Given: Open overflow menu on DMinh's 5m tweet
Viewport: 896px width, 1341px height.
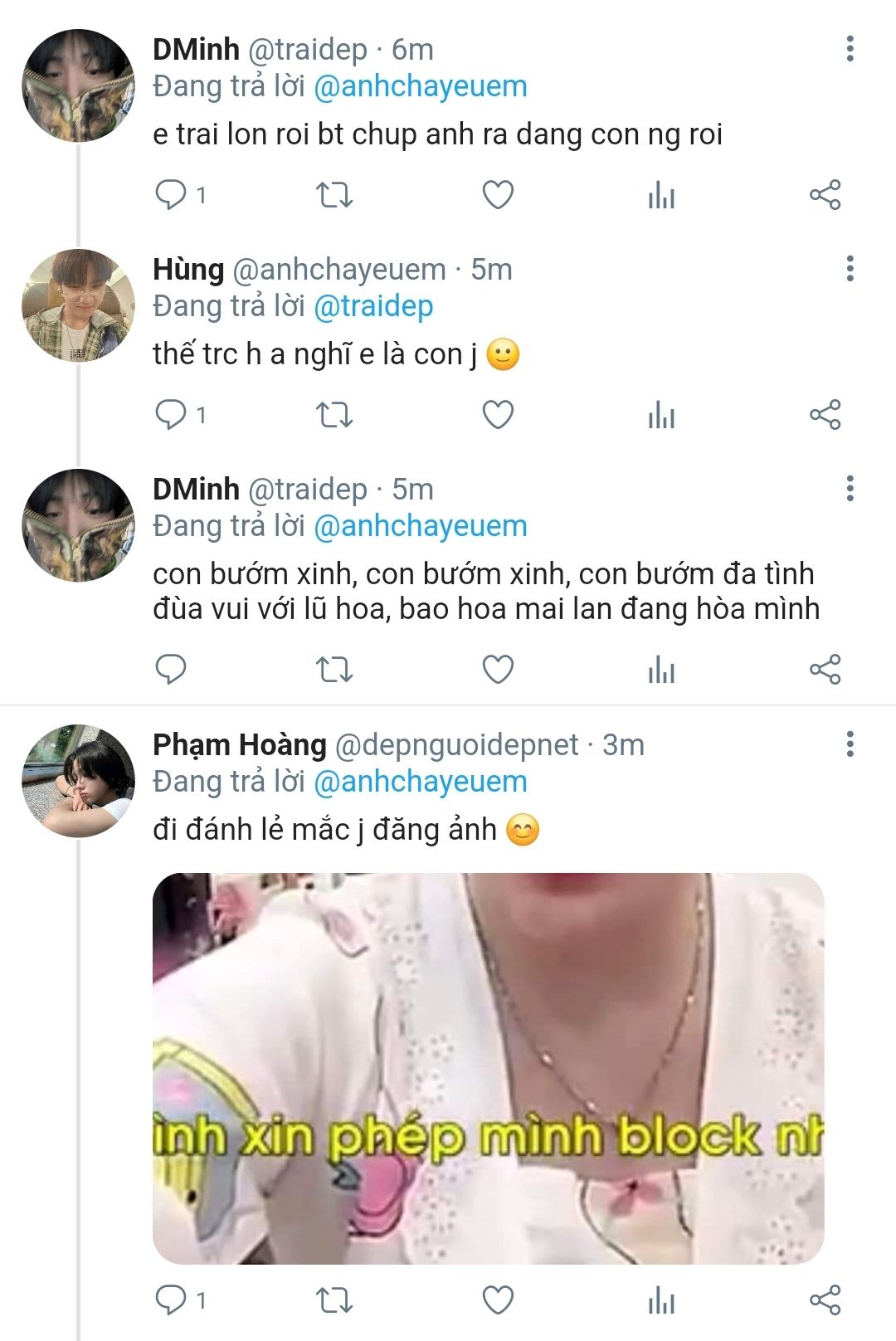Looking at the screenshot, I should (x=850, y=489).
